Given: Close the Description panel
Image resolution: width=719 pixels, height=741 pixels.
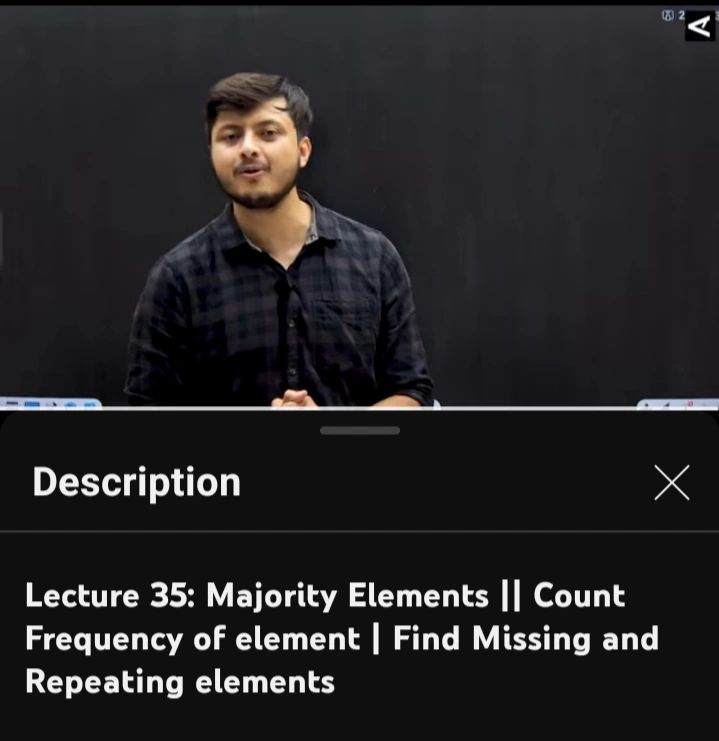Looking at the screenshot, I should [x=671, y=483].
